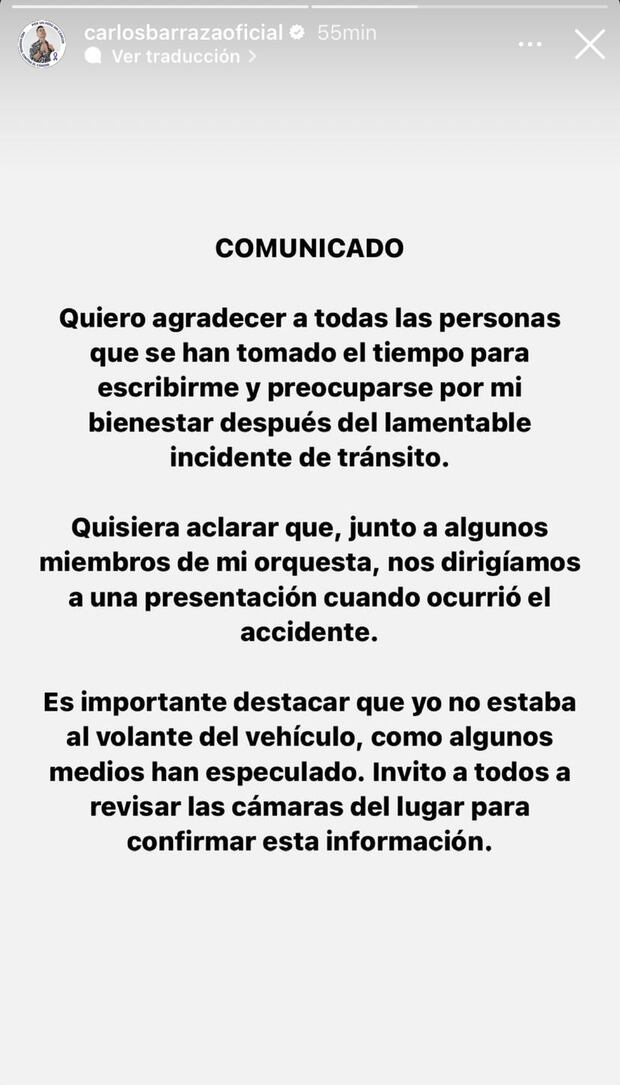Tap the carlosbarrazaoficial username
Image resolution: width=620 pixels, height=1085 pixels.
point(183,32)
